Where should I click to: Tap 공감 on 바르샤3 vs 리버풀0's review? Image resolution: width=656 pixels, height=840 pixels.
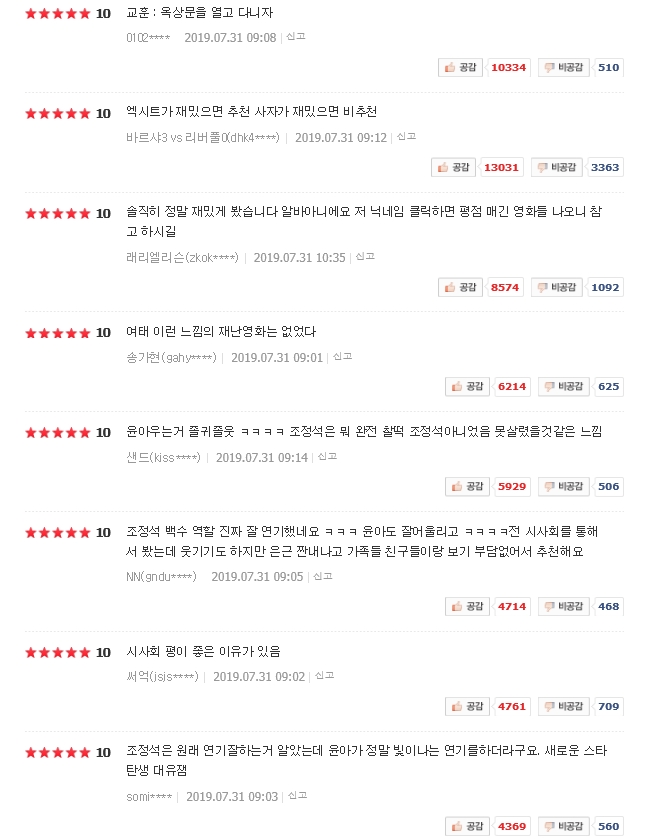454,167
